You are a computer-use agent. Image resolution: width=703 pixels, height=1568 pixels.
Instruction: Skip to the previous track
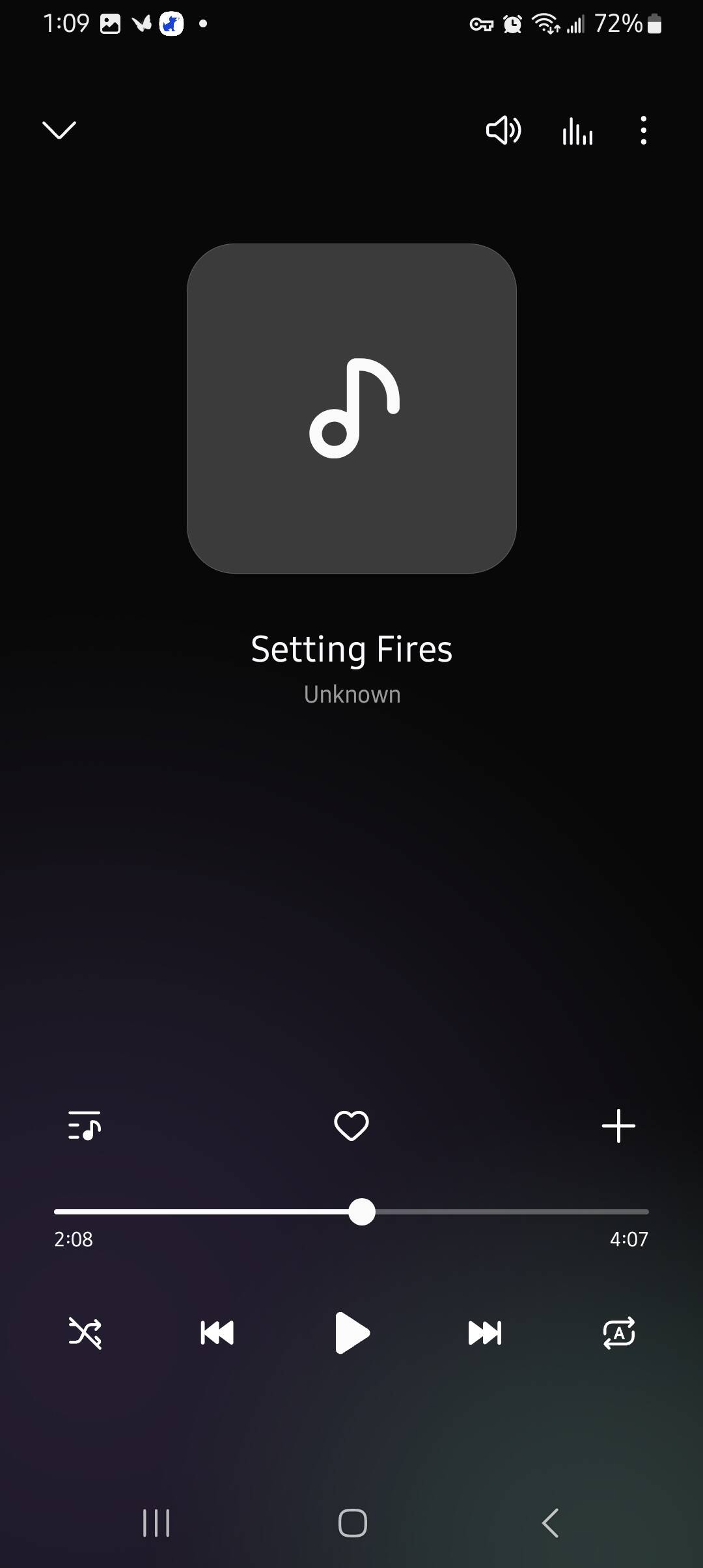pyautogui.click(x=217, y=1333)
